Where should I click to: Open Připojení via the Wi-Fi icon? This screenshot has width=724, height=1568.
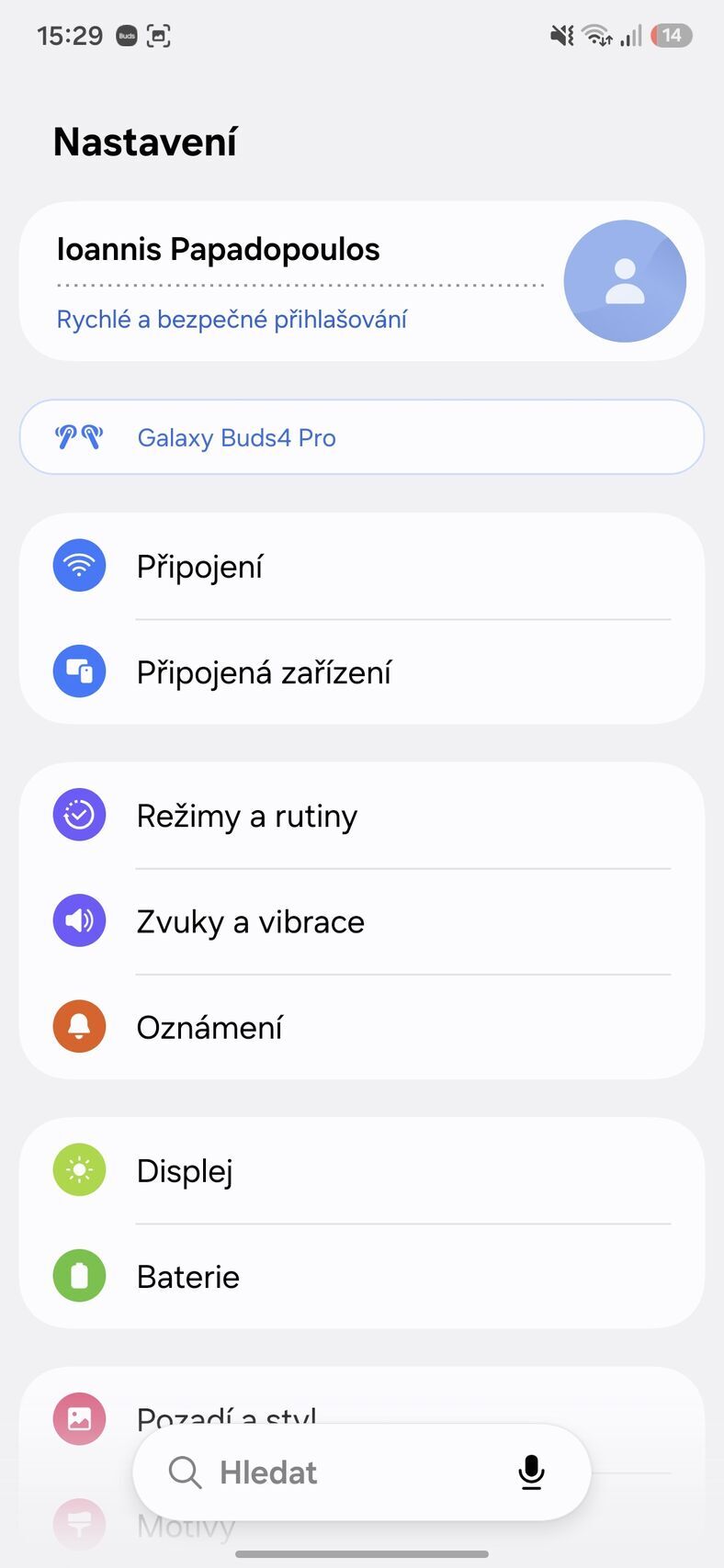pos(79,565)
